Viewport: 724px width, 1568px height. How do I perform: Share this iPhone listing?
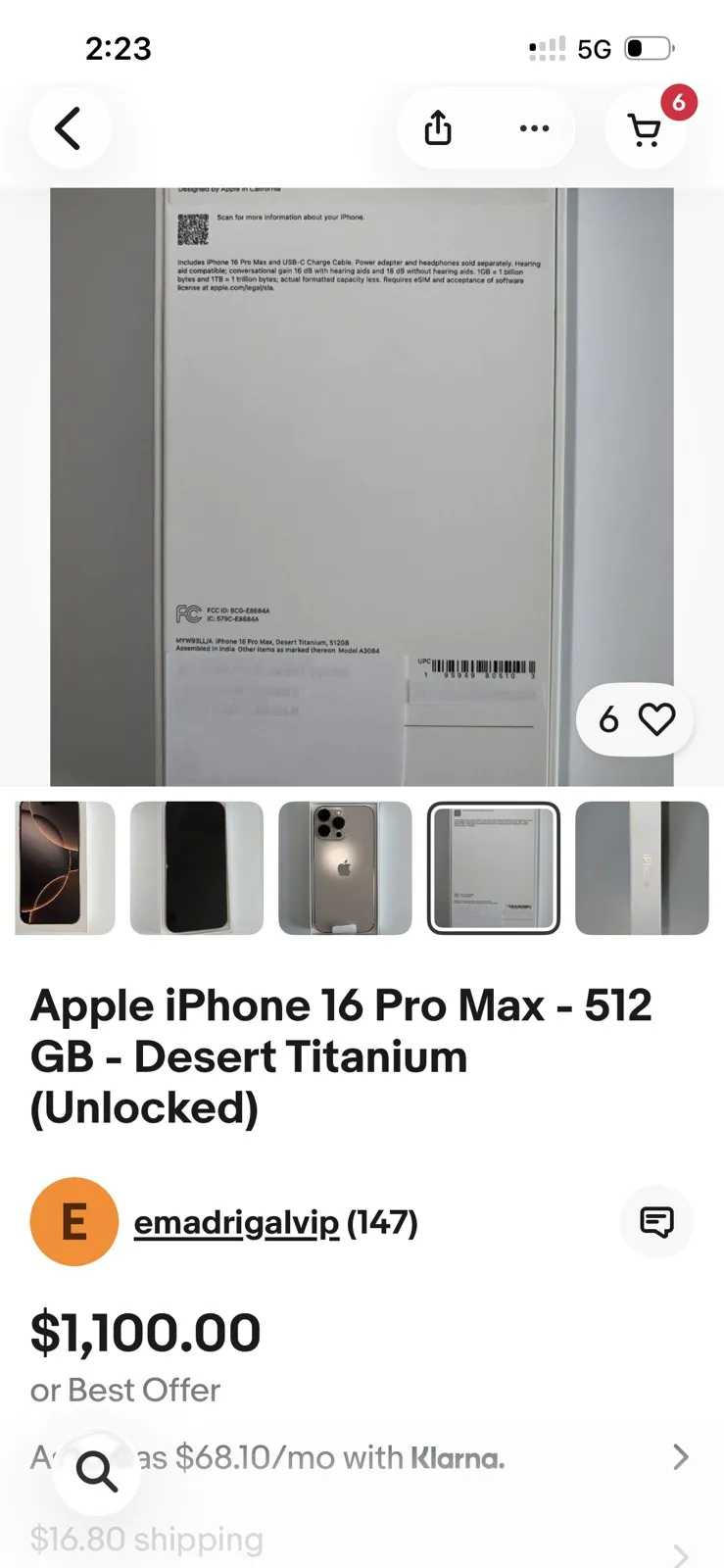438,128
